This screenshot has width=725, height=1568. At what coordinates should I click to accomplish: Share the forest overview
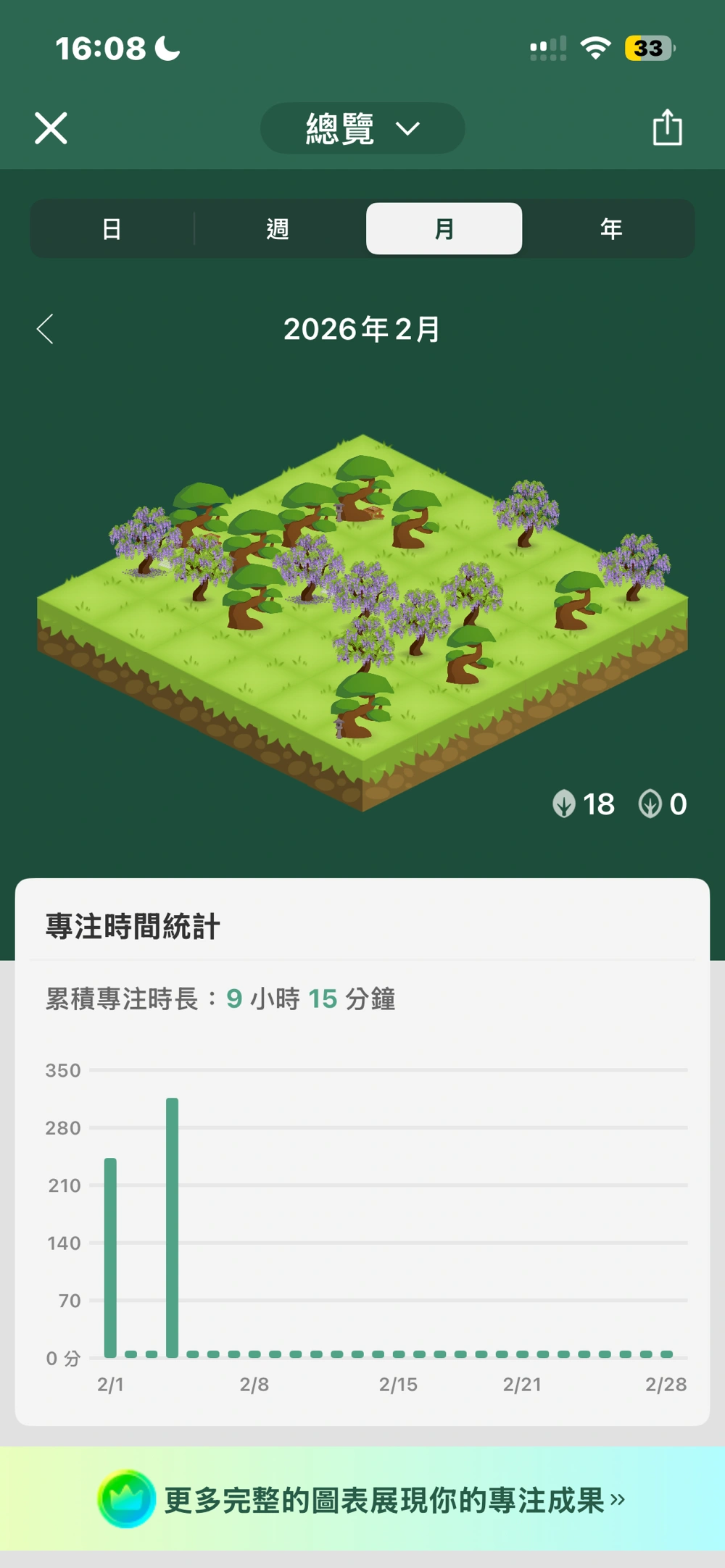coord(667,128)
